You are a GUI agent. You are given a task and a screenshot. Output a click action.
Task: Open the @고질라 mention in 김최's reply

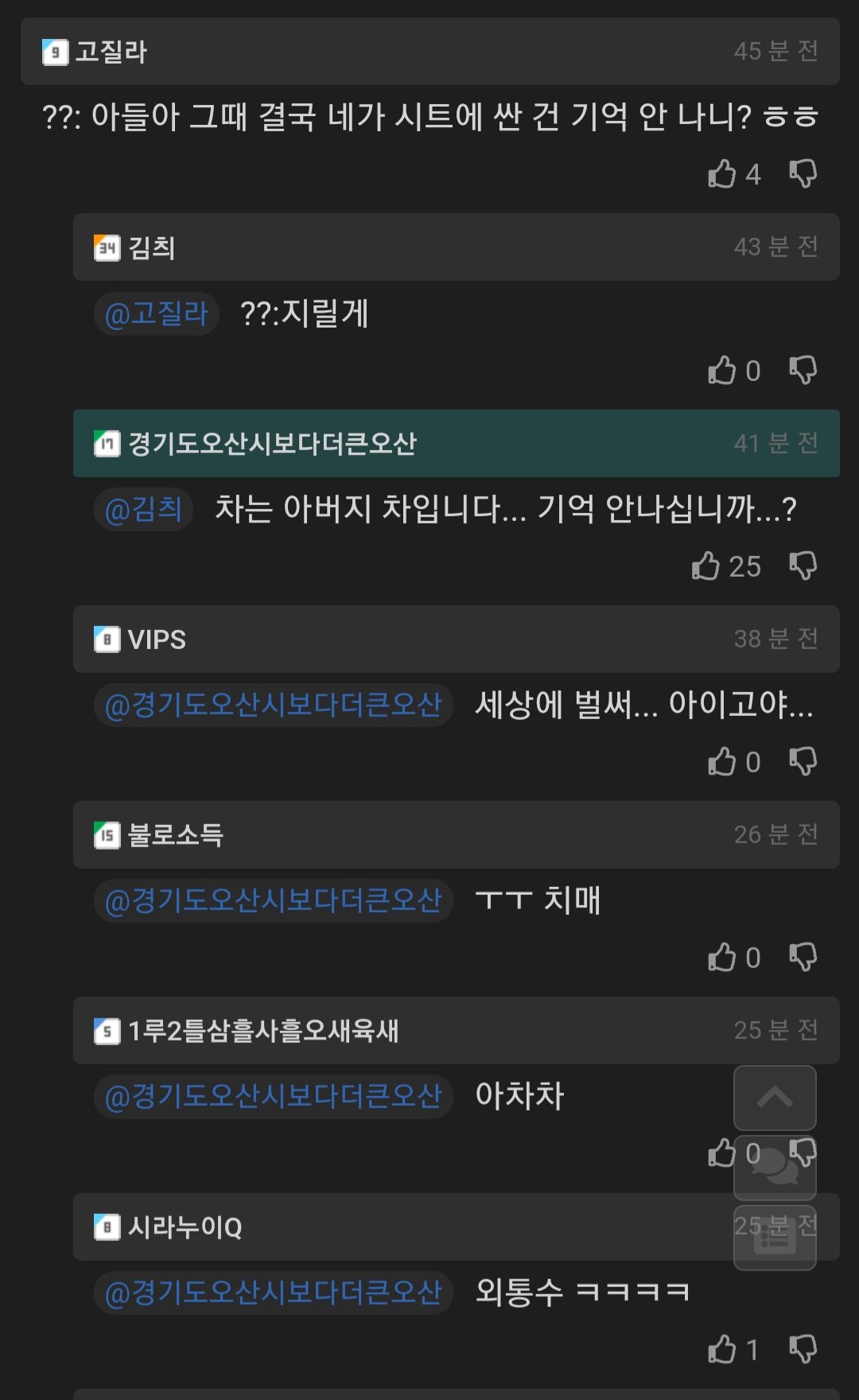tap(157, 313)
